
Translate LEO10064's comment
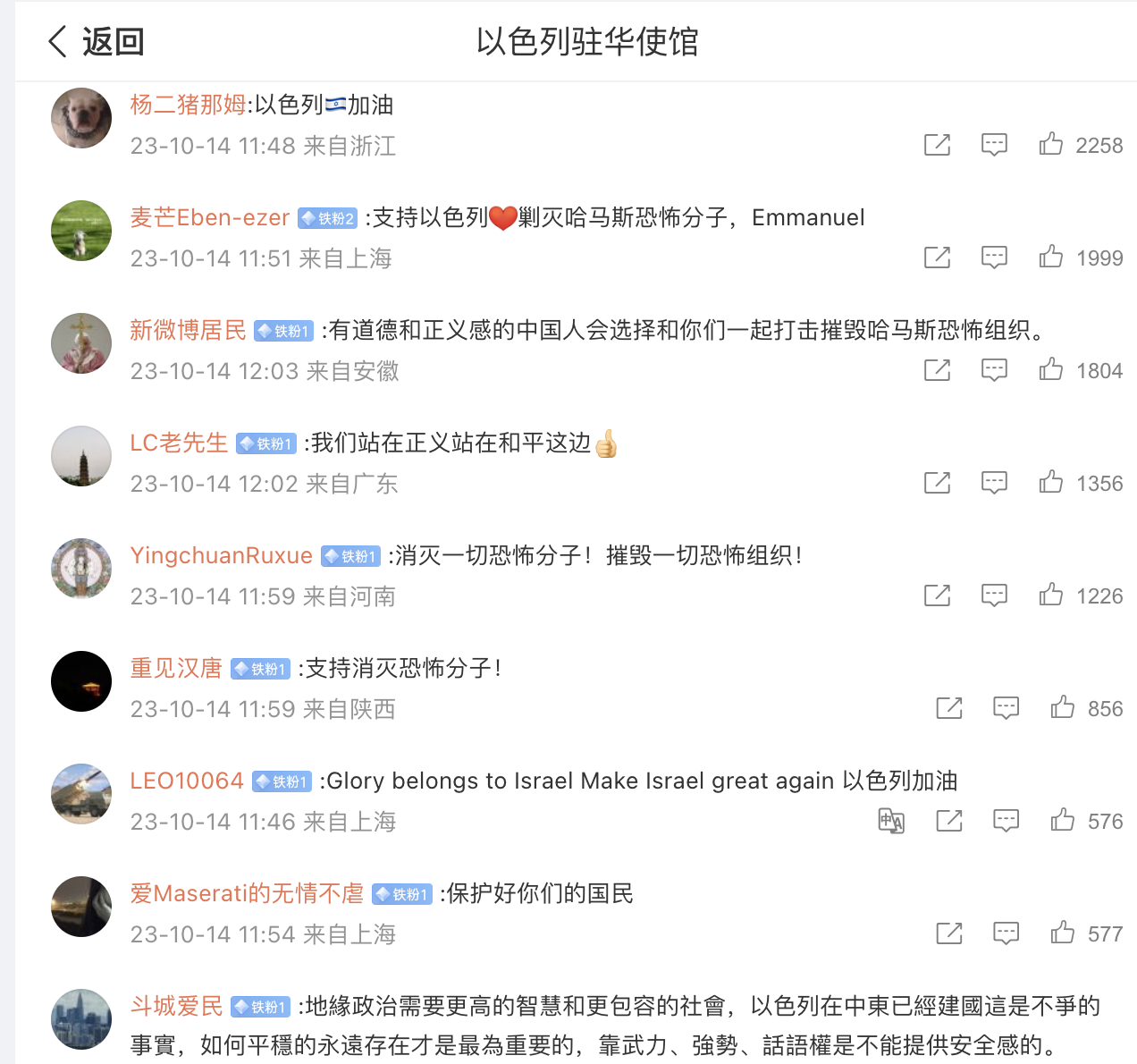(x=891, y=821)
